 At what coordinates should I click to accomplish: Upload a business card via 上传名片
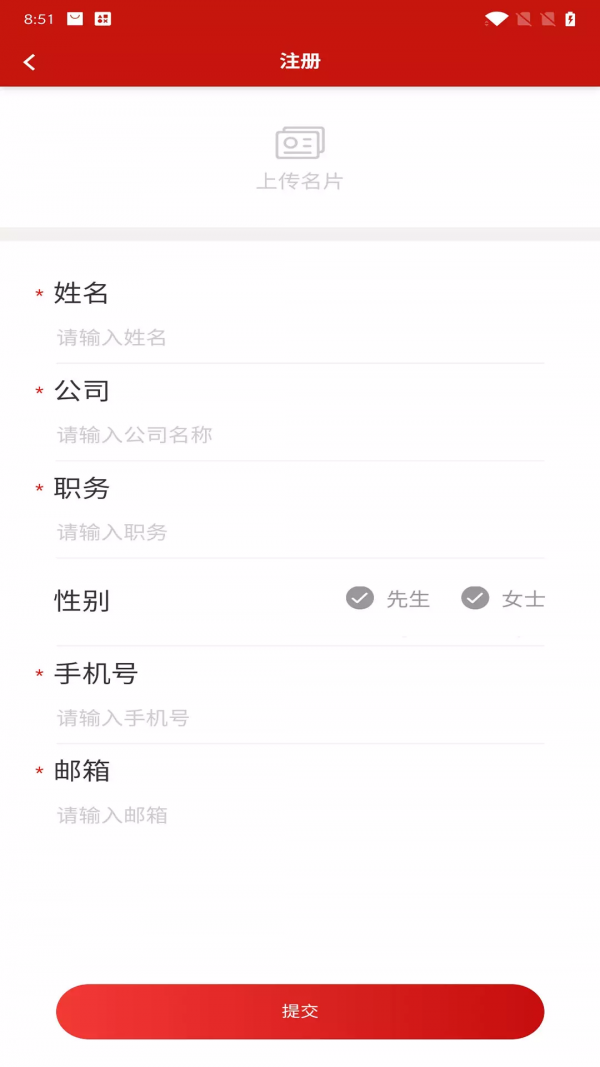(x=300, y=157)
